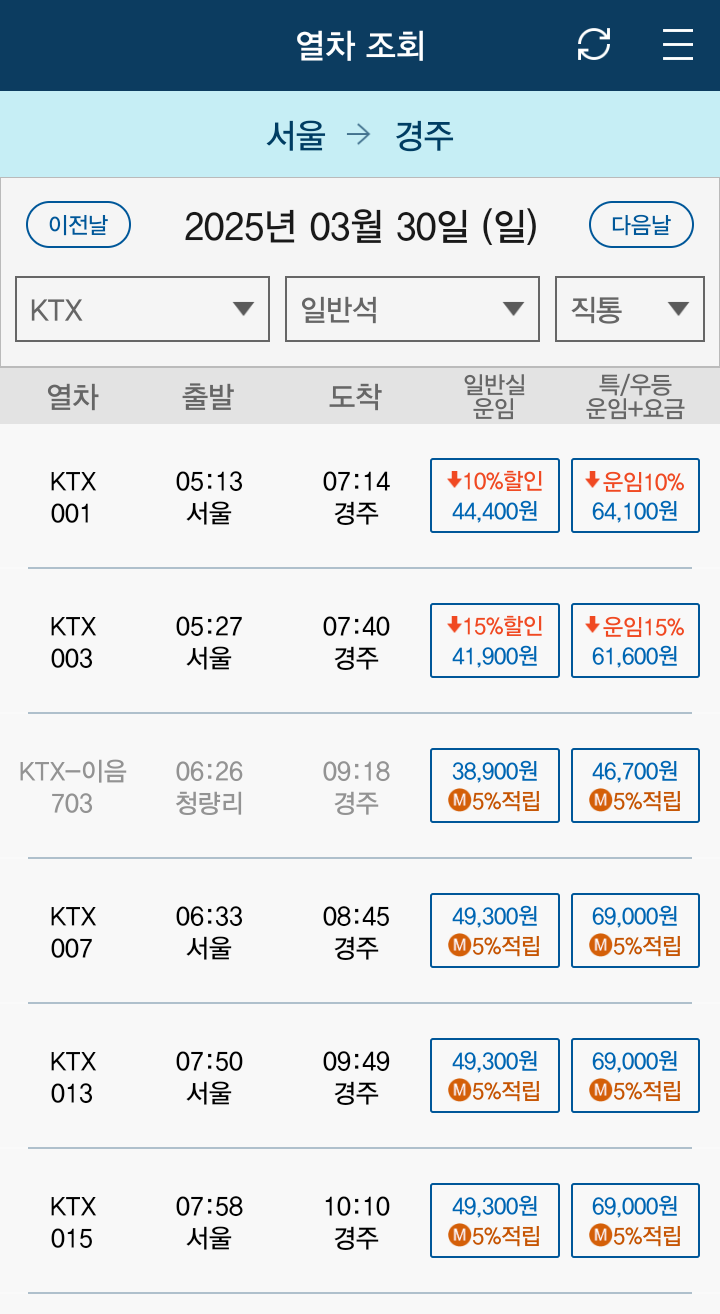The width and height of the screenshot is (720, 1314).
Task: Tap KTX 015 first-class fare 69,000원
Action: [635, 1221]
